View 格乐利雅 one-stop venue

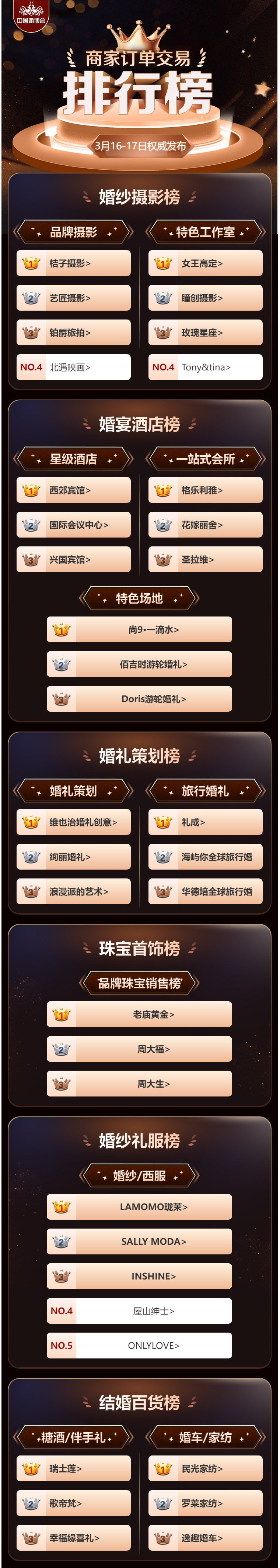[205, 490]
